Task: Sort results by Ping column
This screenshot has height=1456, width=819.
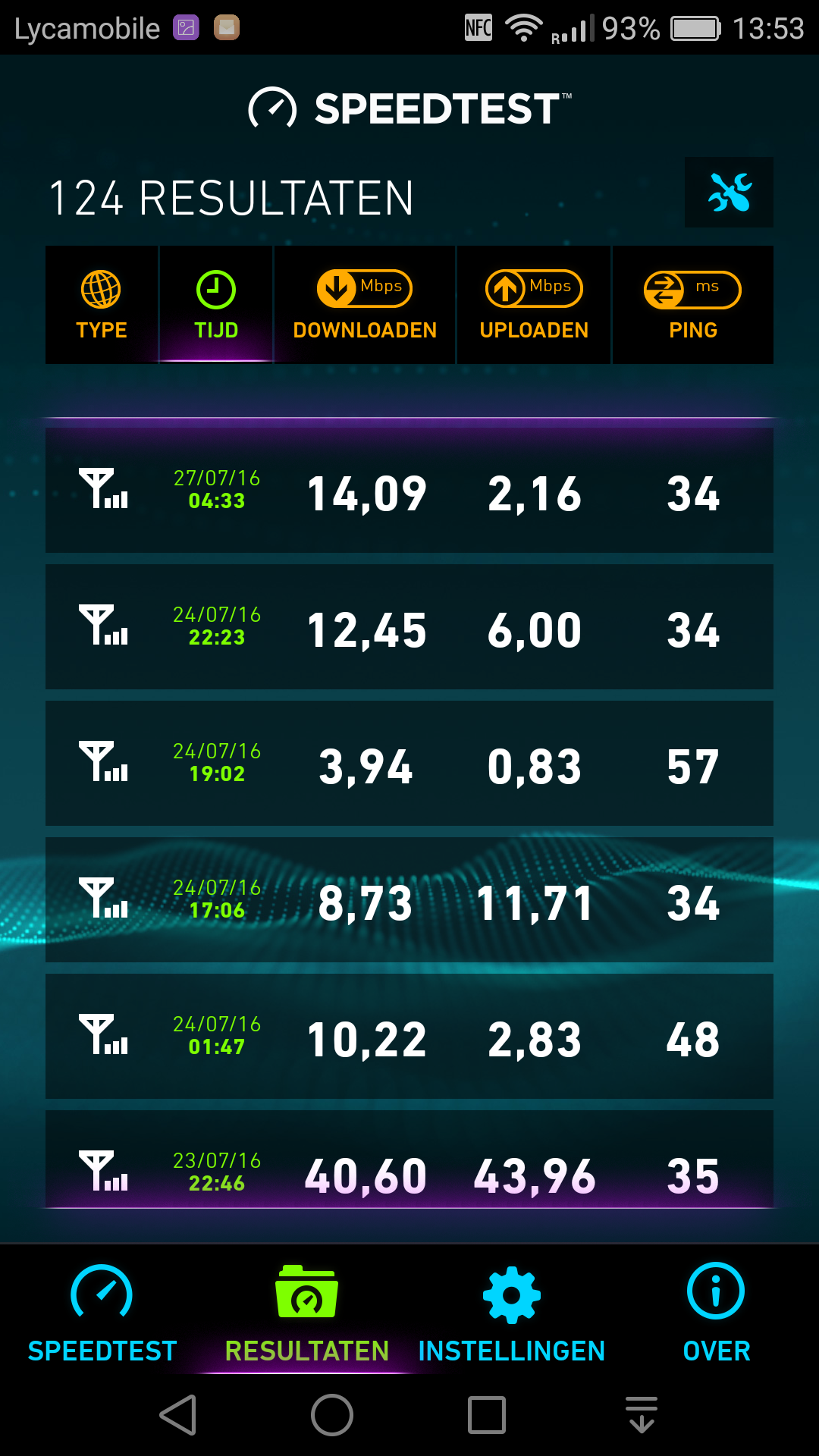Action: [692, 305]
